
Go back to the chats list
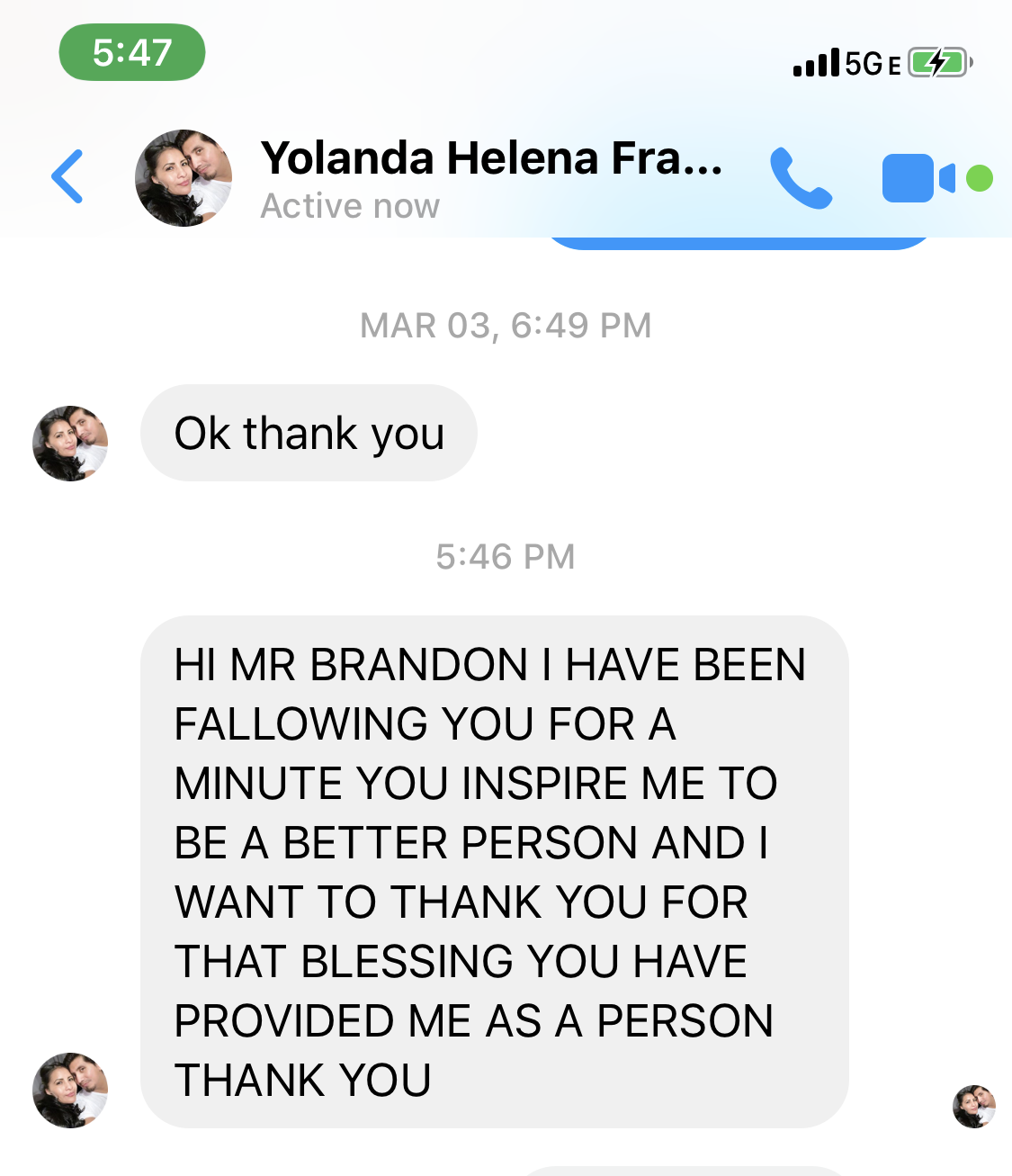pyautogui.click(x=67, y=176)
